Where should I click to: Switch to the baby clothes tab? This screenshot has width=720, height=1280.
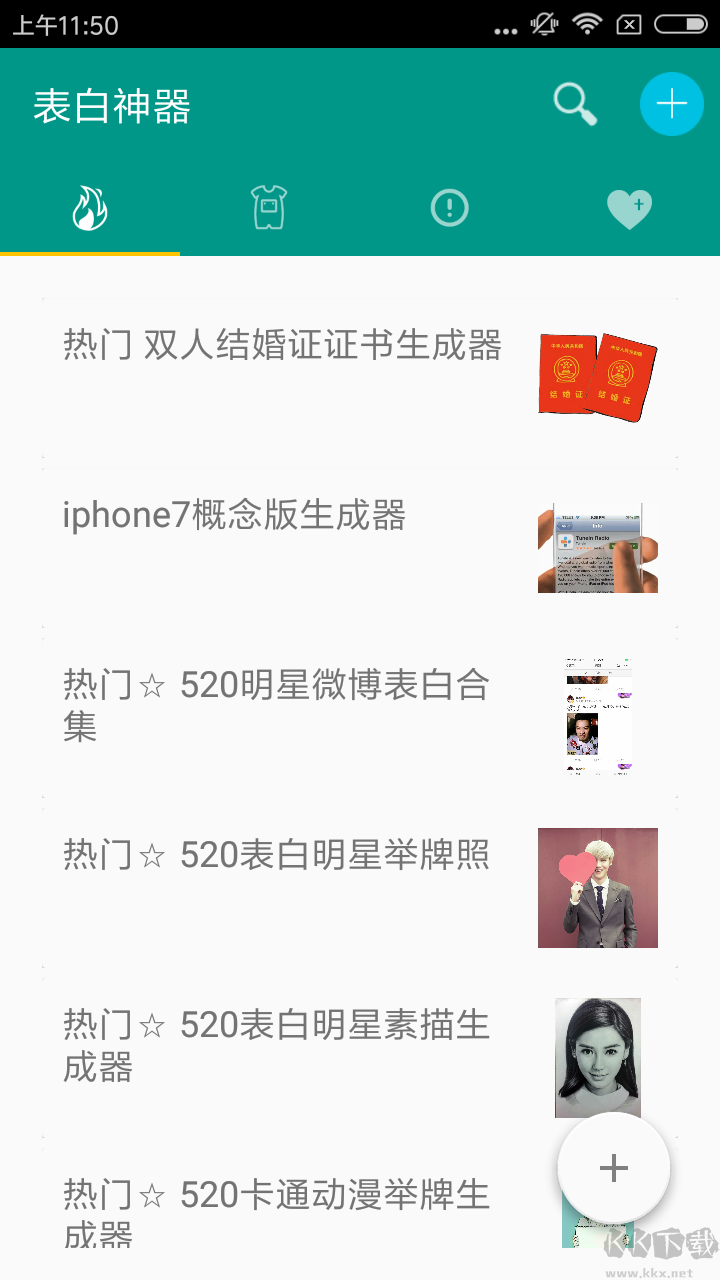pyautogui.click(x=269, y=208)
